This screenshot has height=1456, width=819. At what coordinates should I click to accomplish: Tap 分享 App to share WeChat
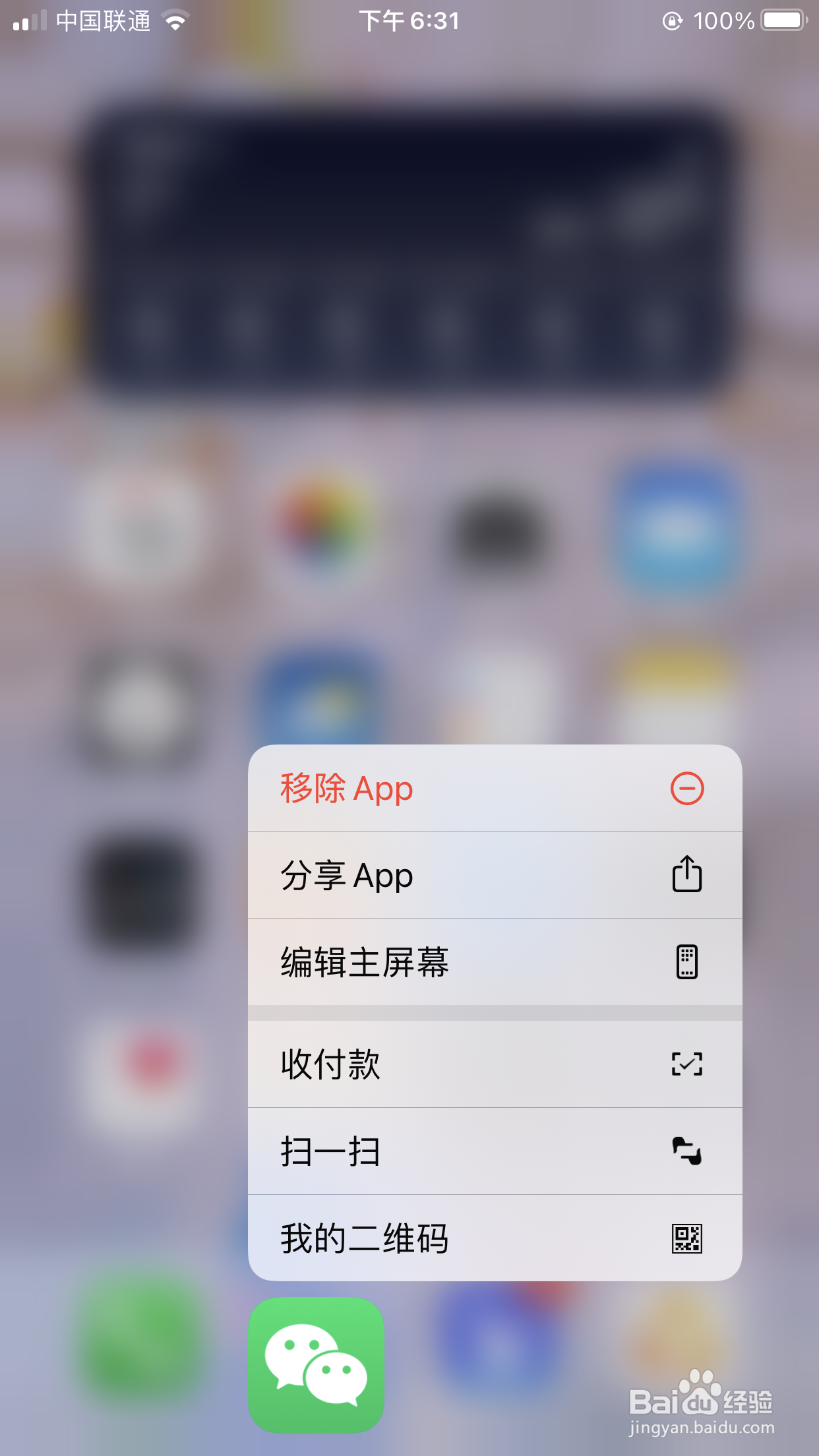point(345,875)
